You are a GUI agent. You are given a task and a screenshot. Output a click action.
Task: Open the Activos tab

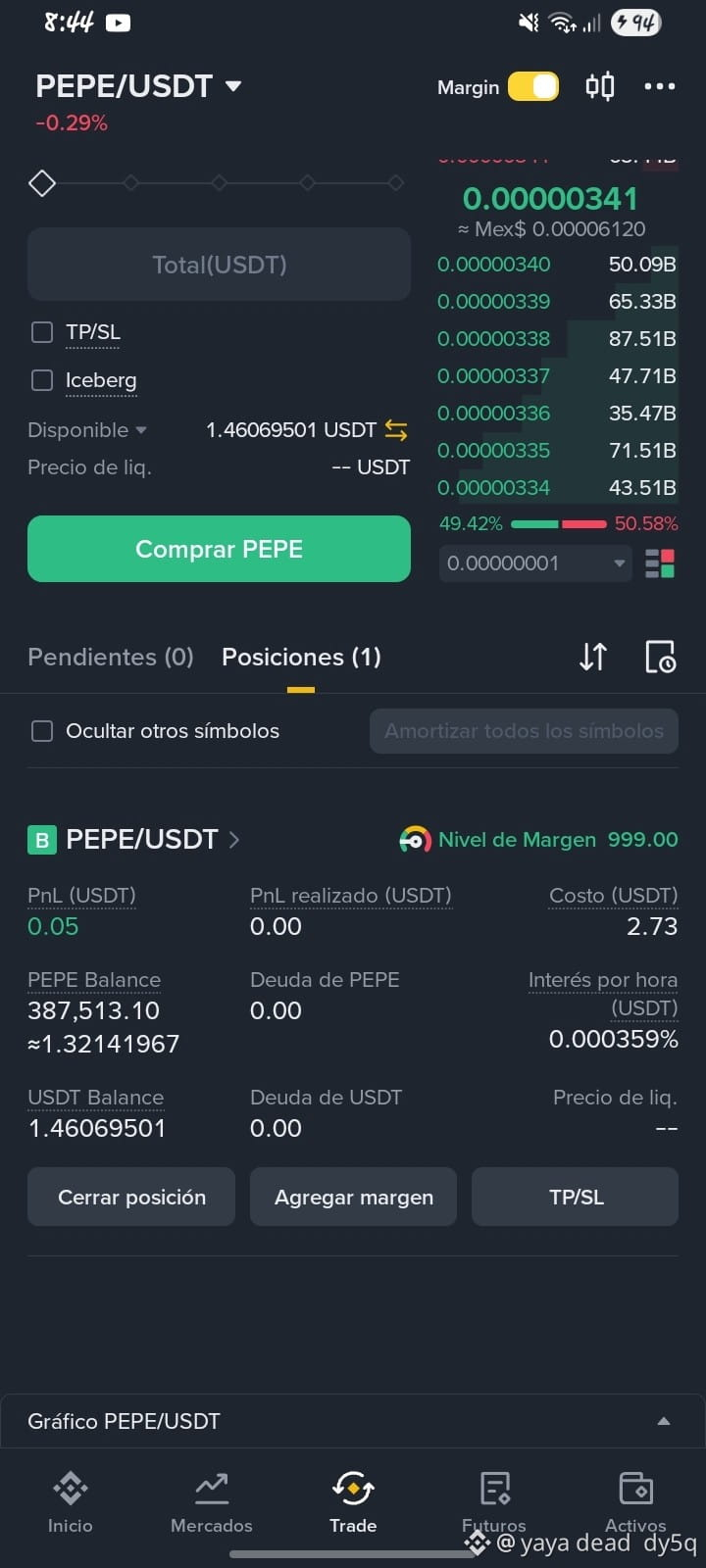(635, 1503)
